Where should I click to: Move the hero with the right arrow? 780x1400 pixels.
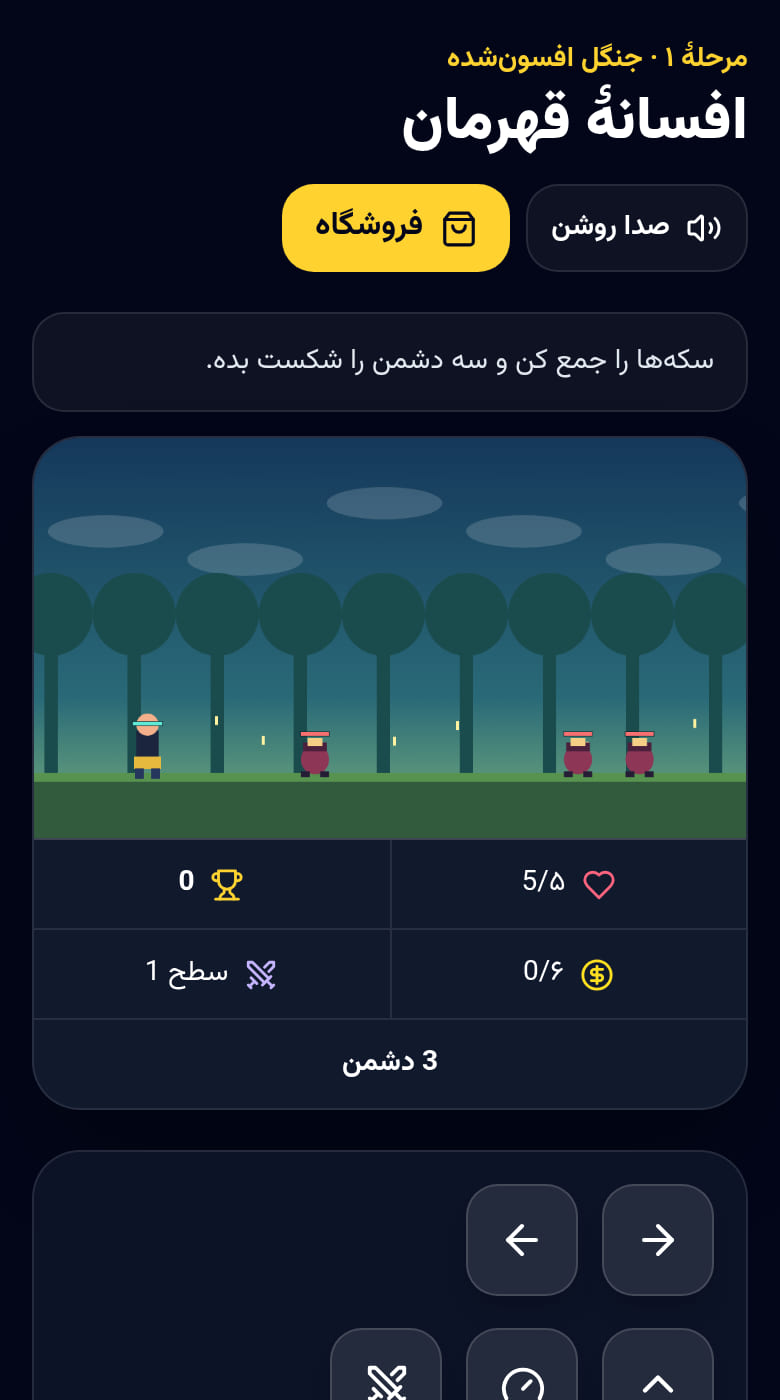(x=658, y=1240)
